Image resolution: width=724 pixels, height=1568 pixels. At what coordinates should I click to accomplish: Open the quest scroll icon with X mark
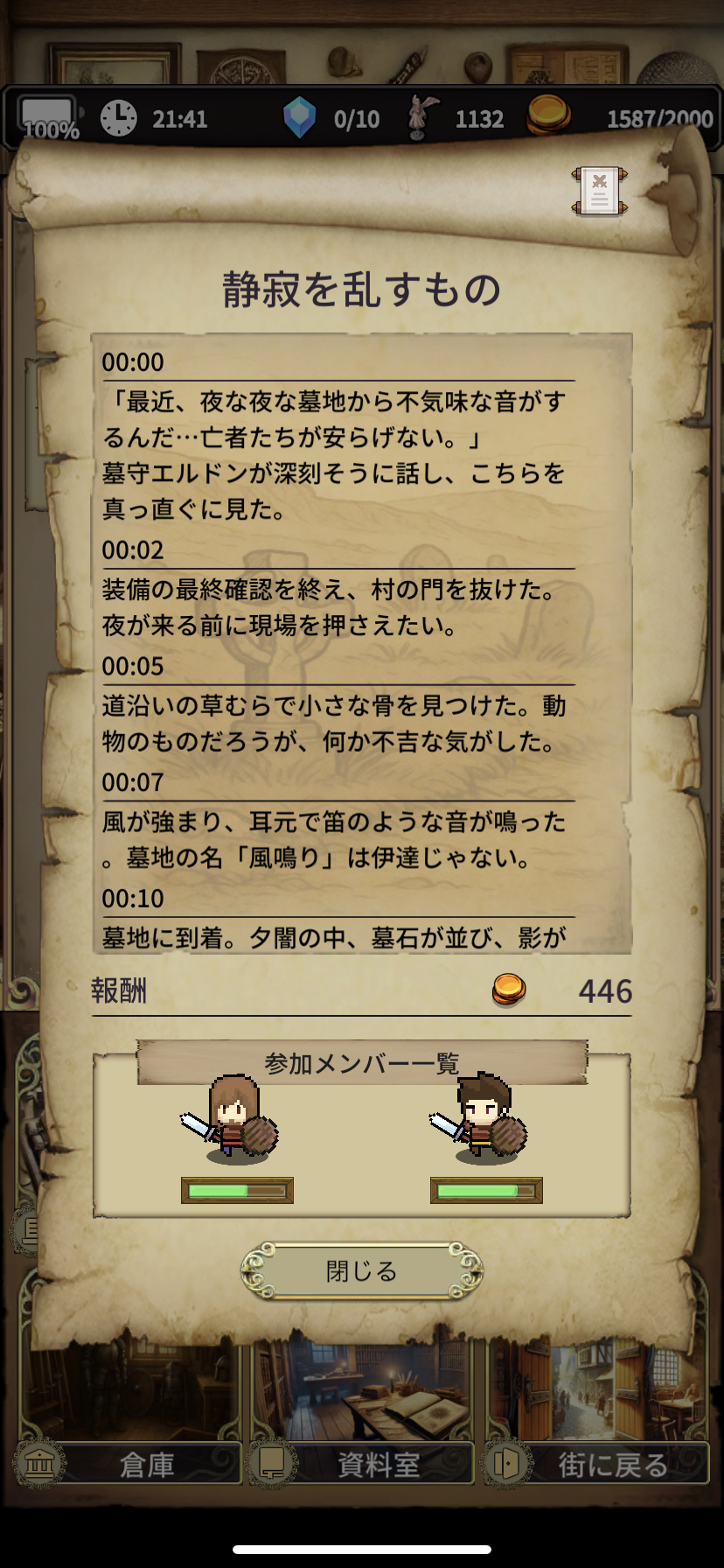(x=599, y=191)
